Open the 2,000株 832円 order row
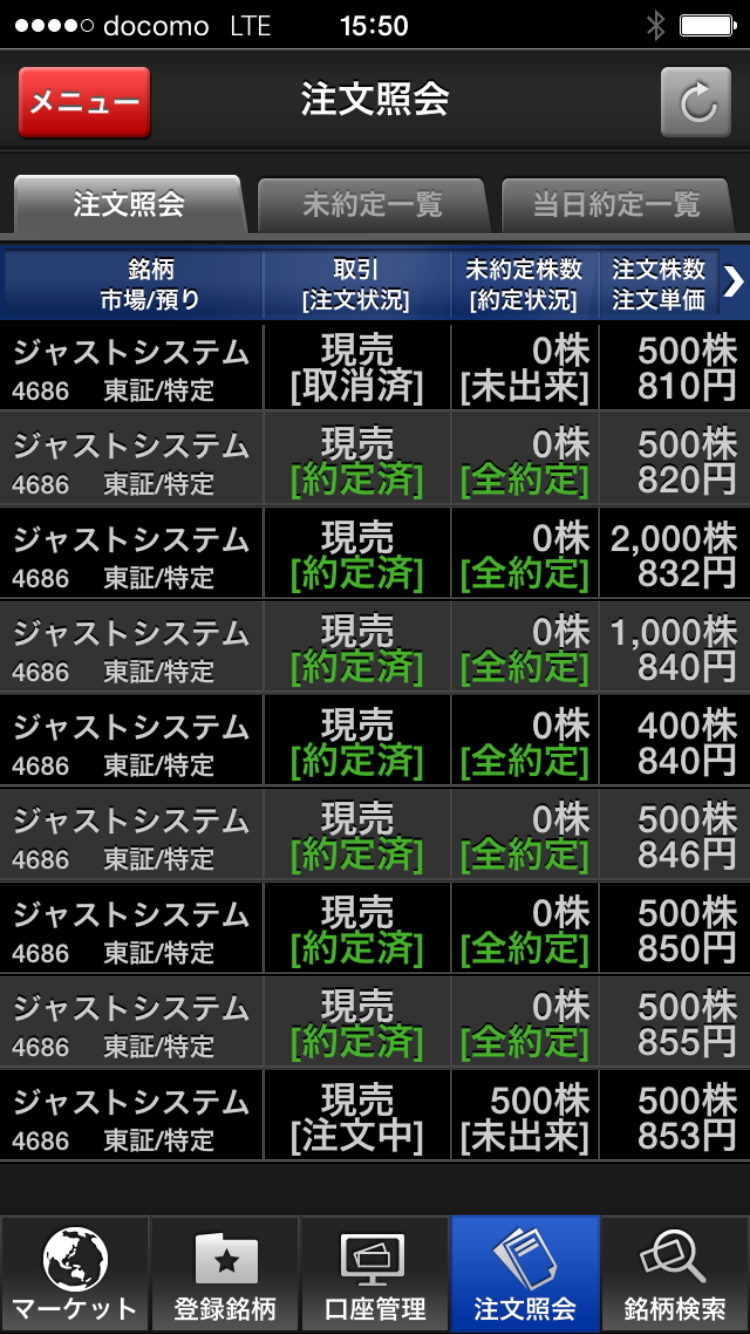Image resolution: width=750 pixels, height=1334 pixels. pyautogui.click(x=374, y=555)
